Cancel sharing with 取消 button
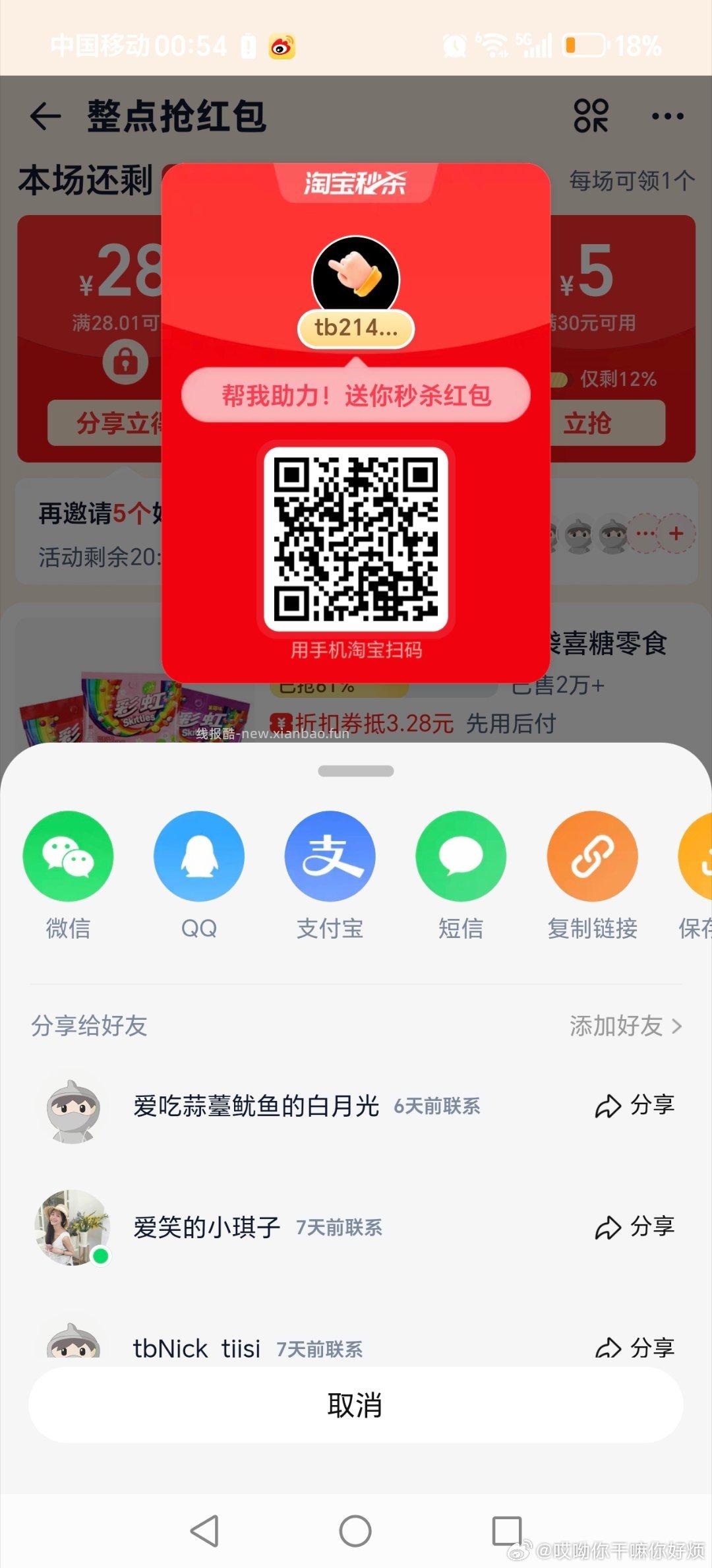 coord(356,1405)
